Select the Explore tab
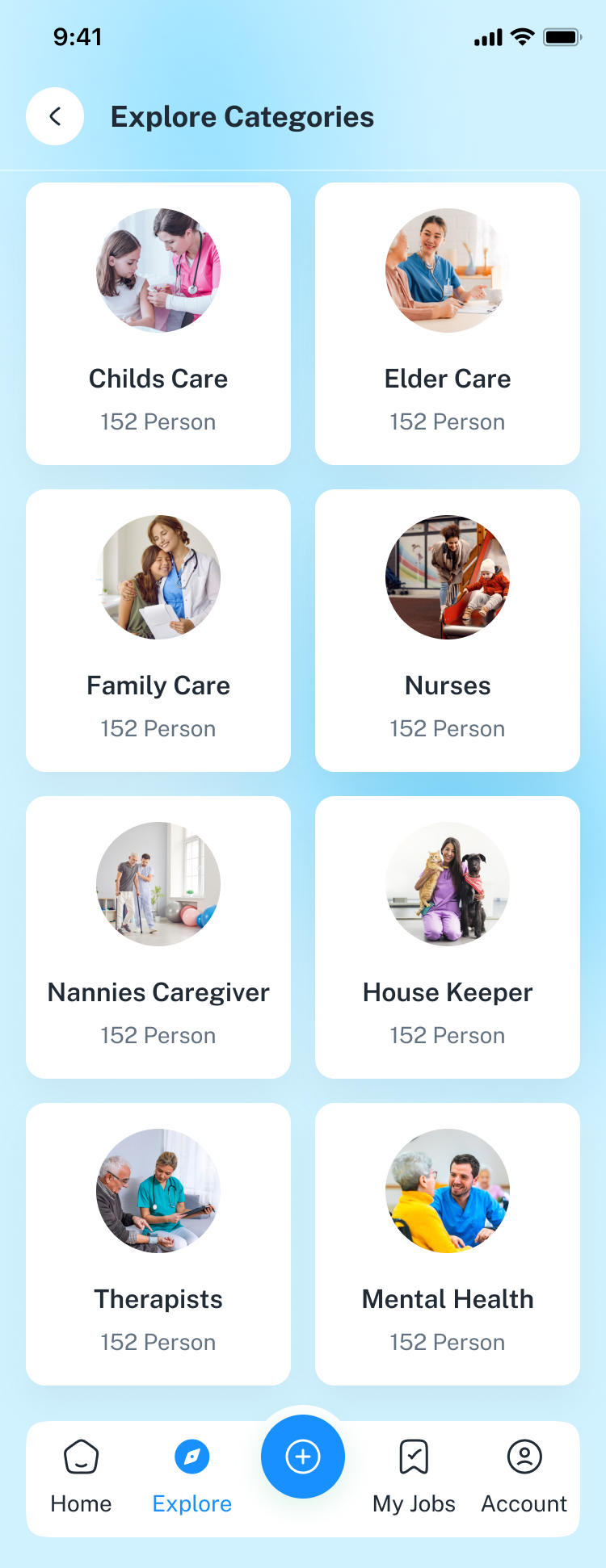 pyautogui.click(x=192, y=1476)
